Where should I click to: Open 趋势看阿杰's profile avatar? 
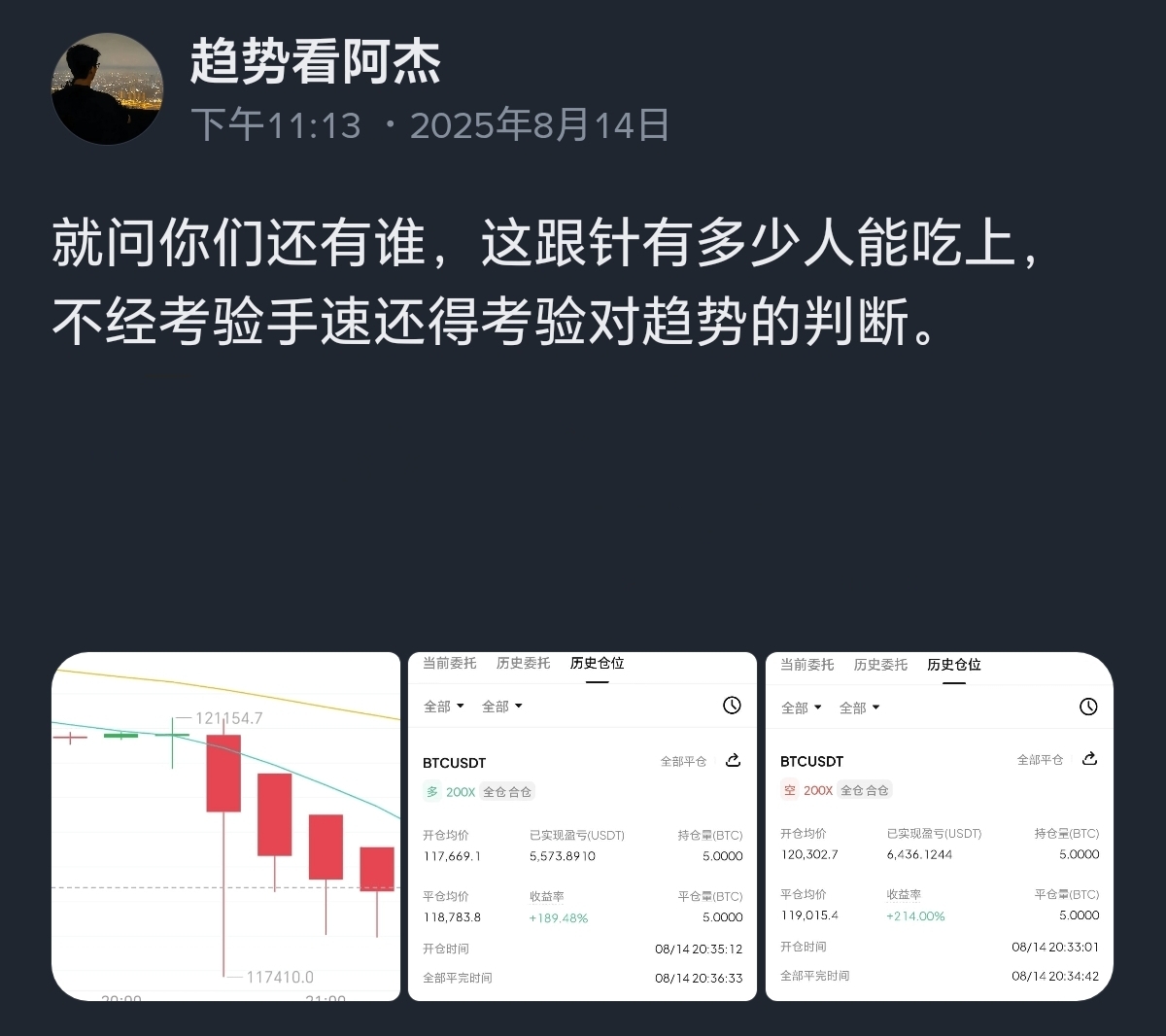pos(107,89)
